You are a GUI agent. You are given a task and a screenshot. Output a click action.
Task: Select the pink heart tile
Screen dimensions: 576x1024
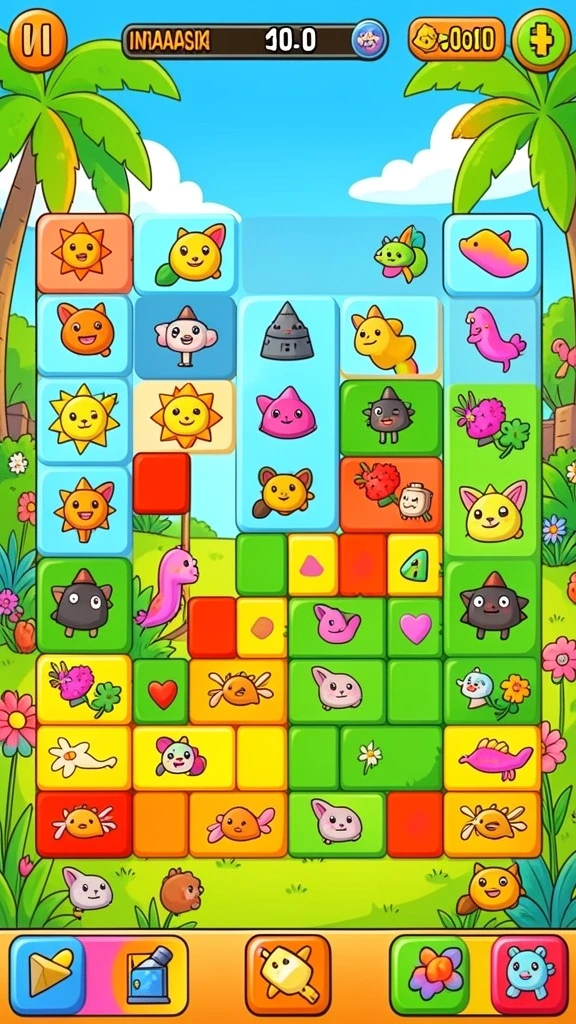tap(415, 628)
